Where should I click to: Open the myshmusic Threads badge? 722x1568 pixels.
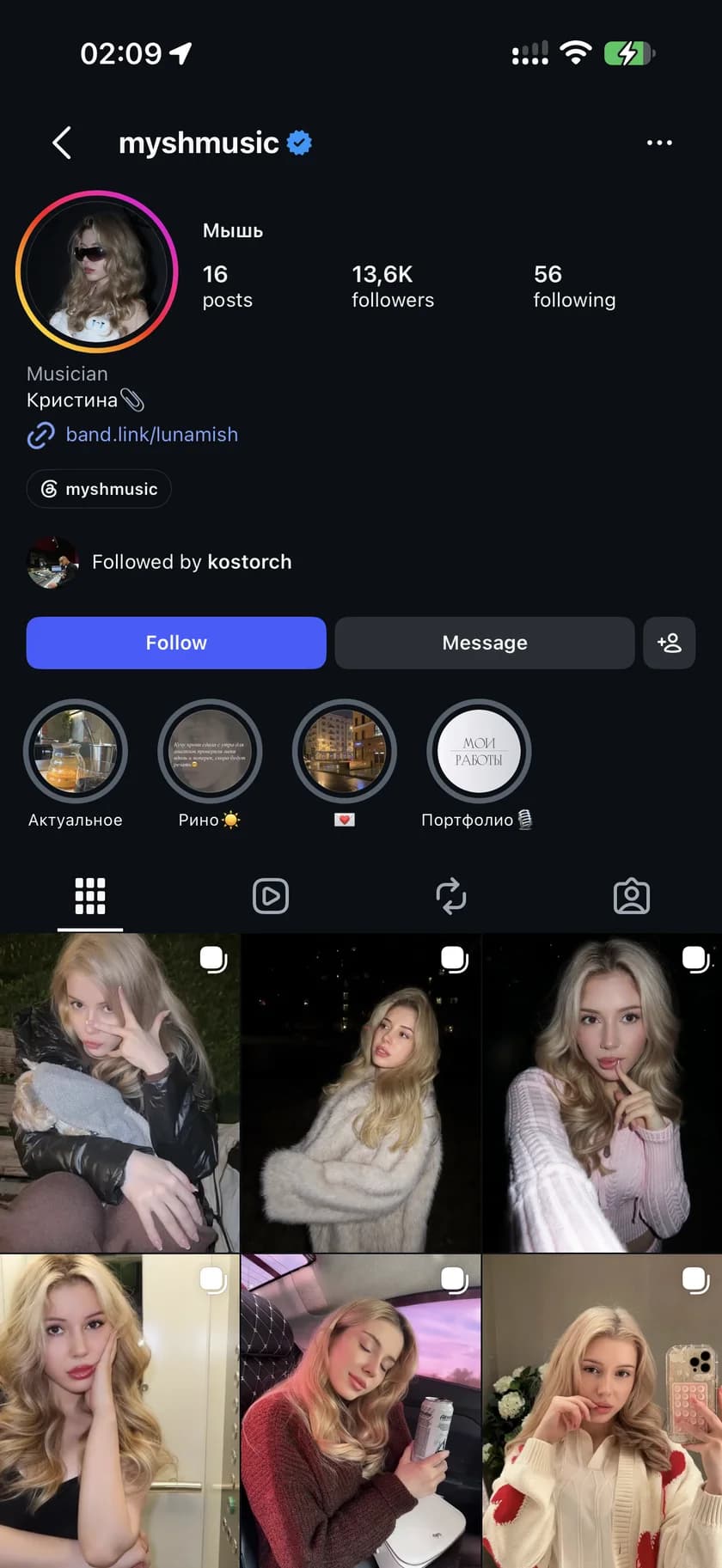[x=99, y=489]
